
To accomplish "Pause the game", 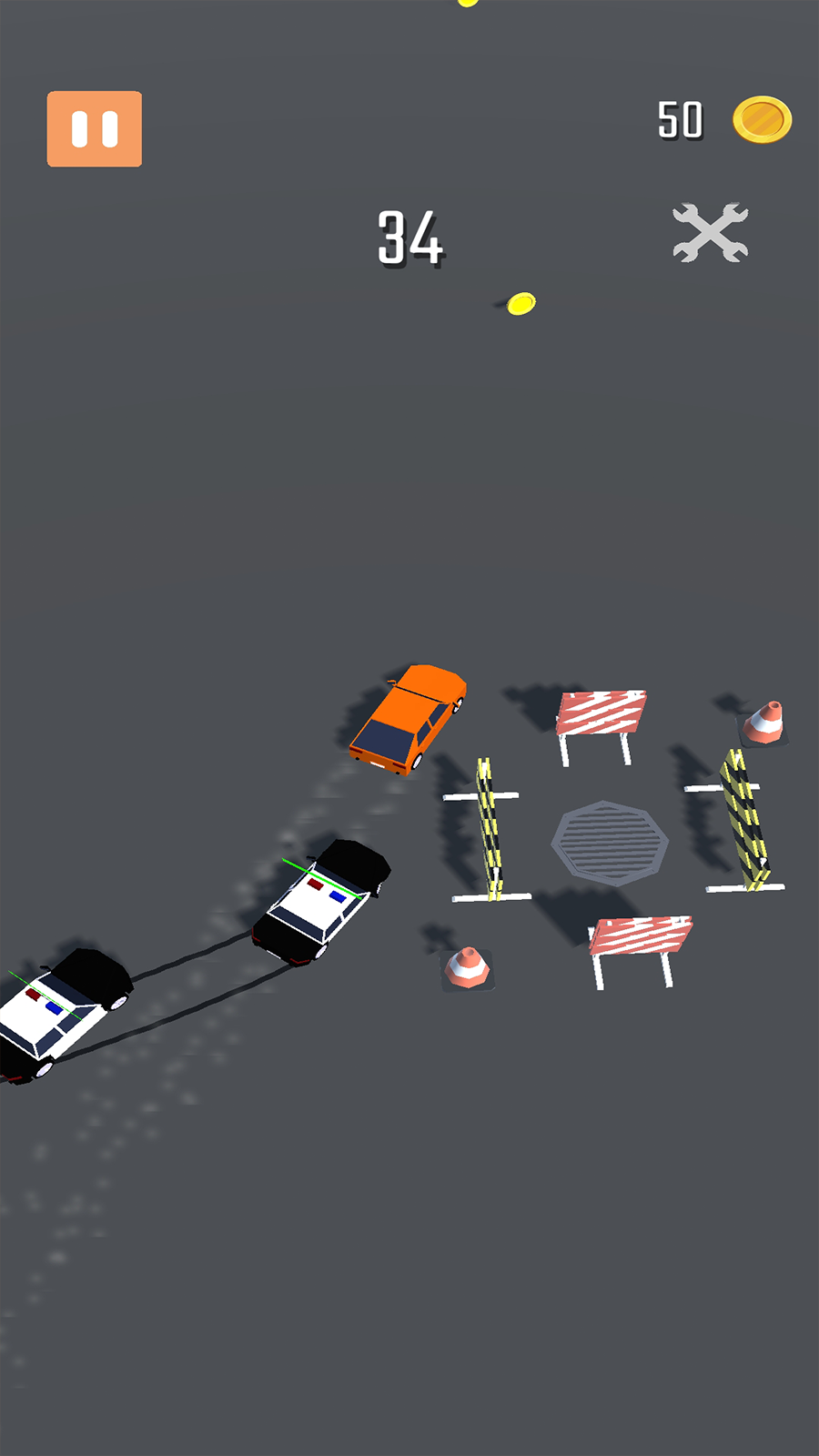I will pos(95,129).
